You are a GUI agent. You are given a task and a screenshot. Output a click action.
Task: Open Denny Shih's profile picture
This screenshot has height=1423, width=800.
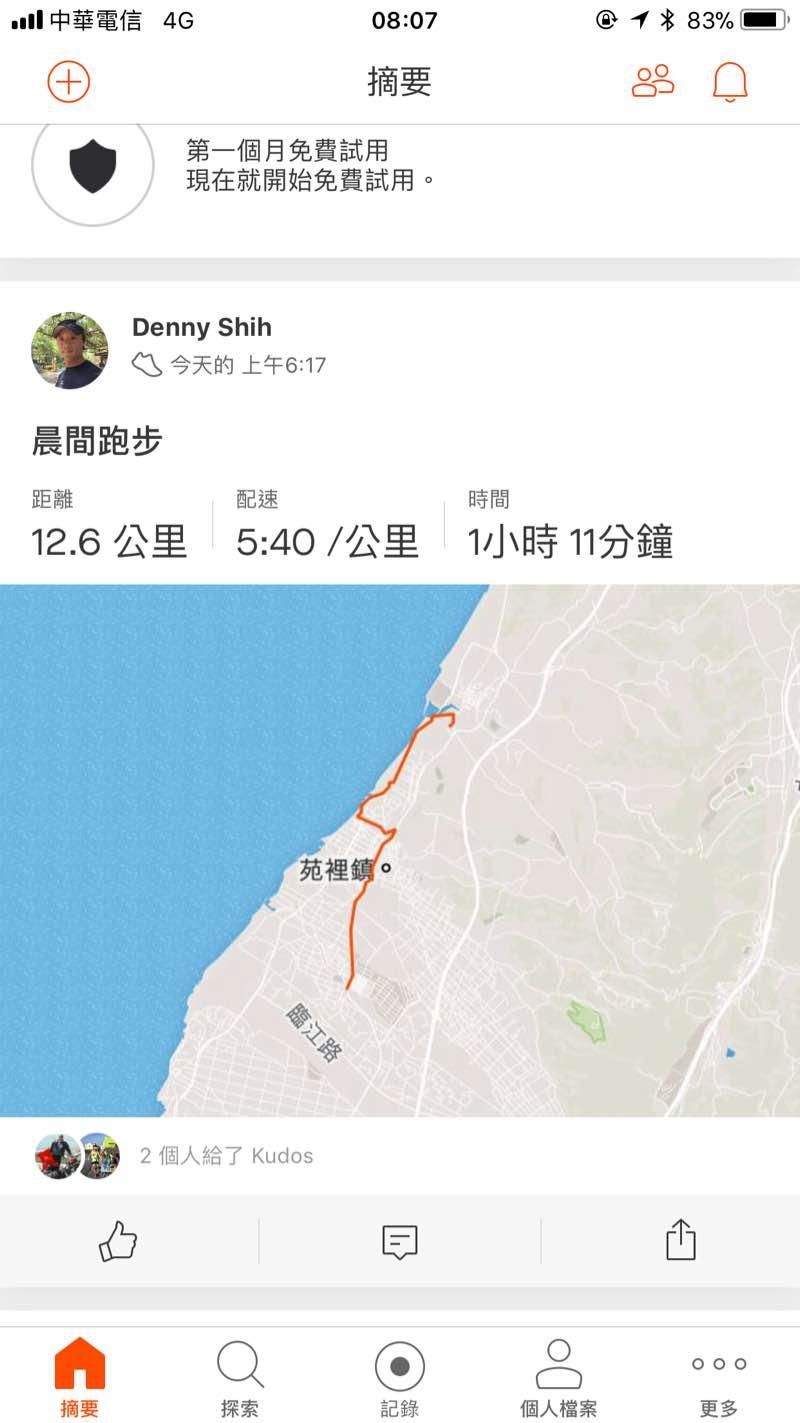[69, 350]
